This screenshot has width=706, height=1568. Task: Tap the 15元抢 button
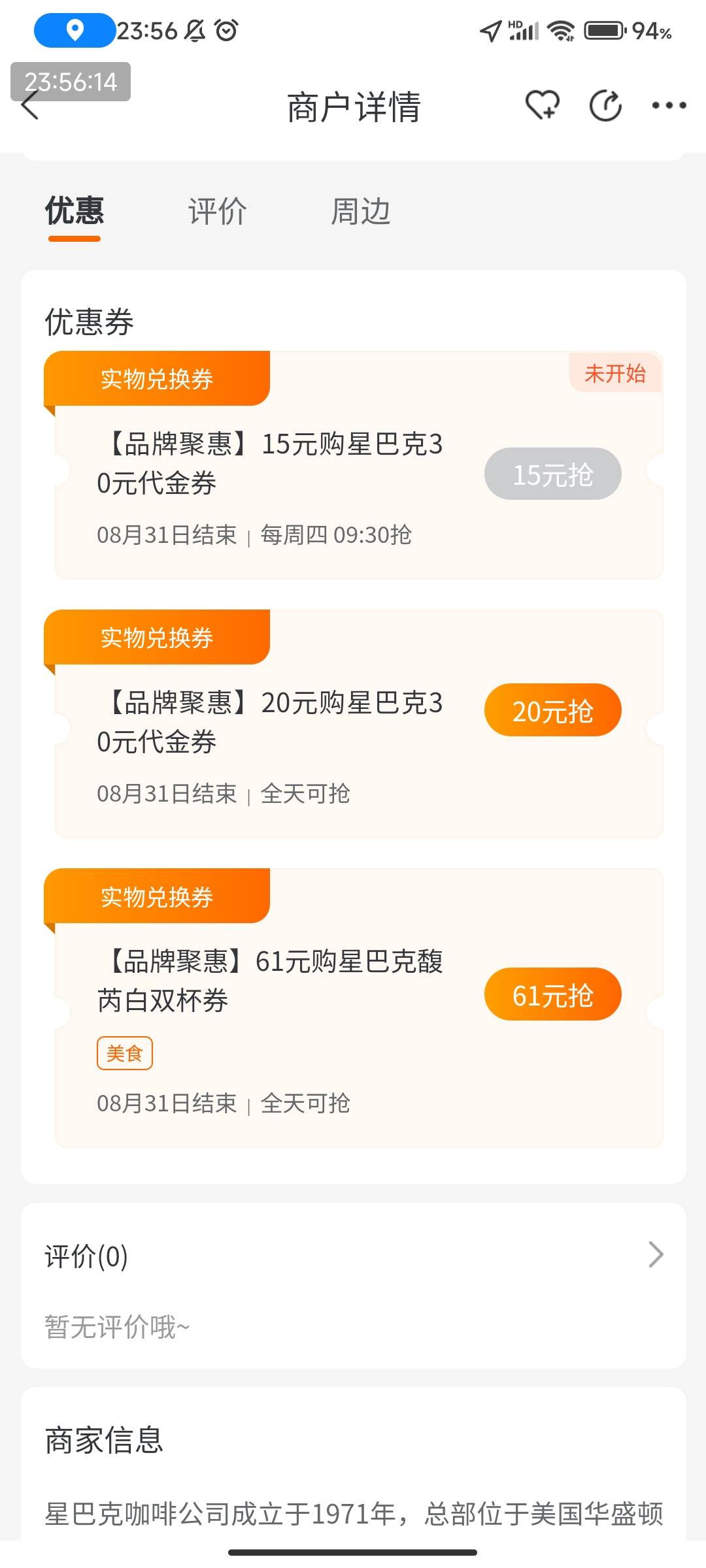552,474
